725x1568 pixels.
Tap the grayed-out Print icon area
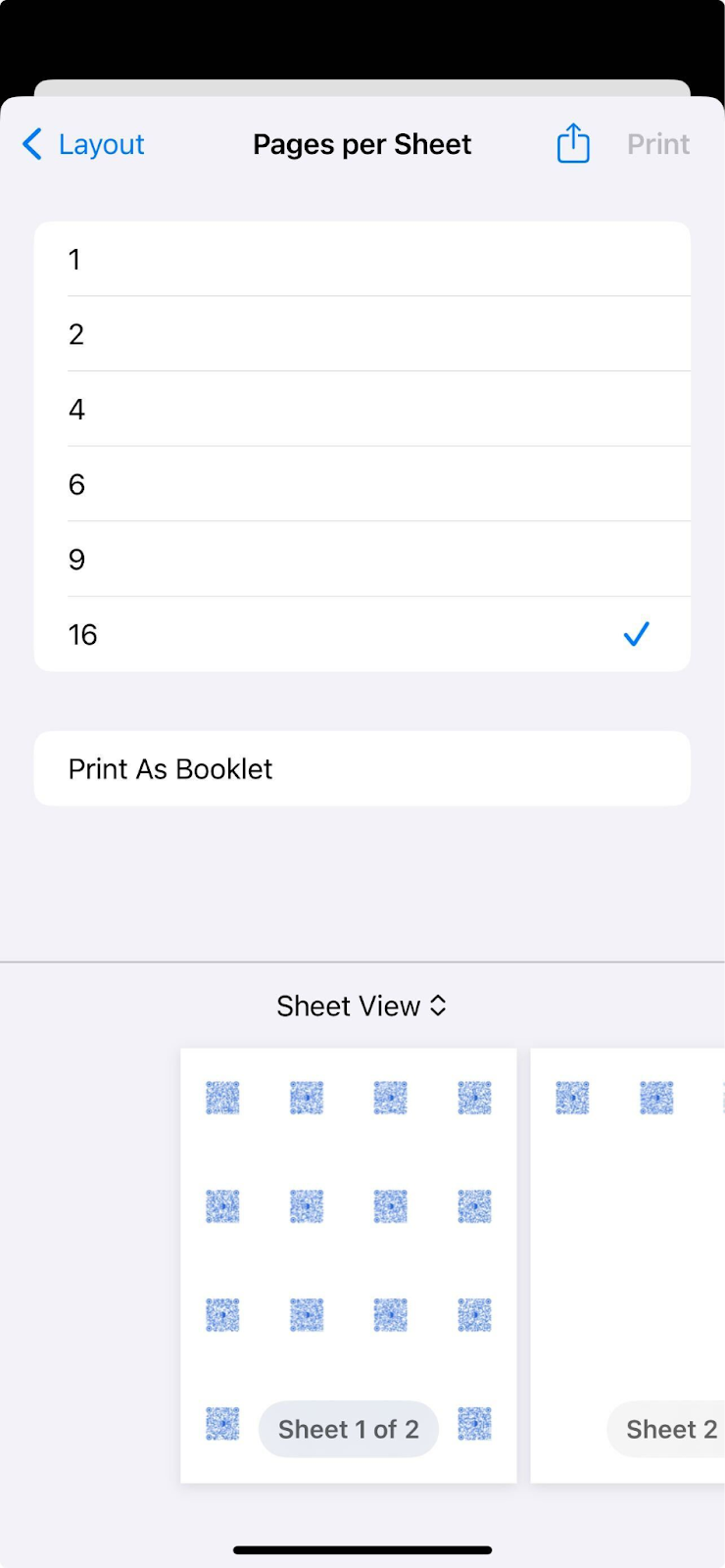(657, 143)
